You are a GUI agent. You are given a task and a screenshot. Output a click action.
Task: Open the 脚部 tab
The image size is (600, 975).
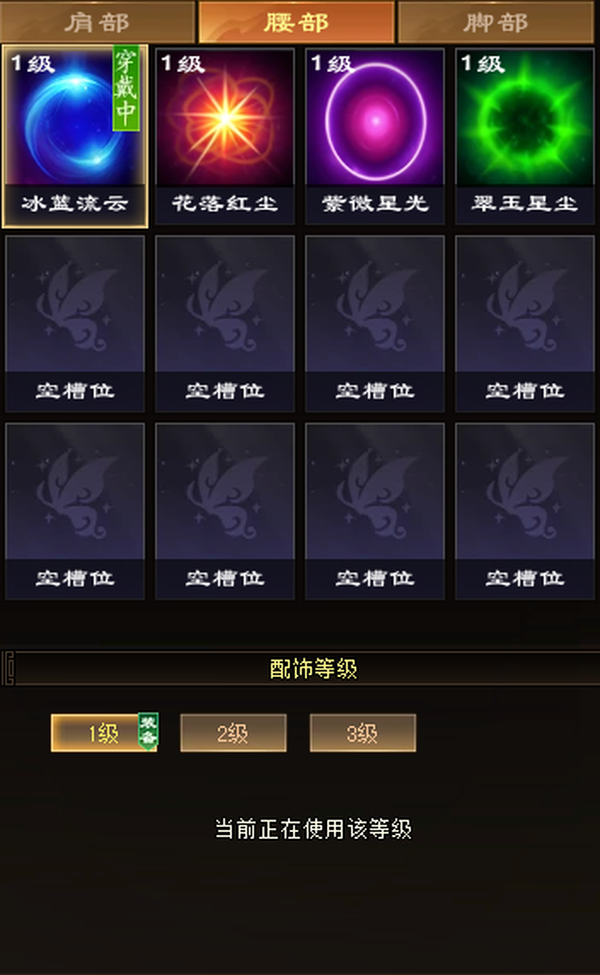pyautogui.click(x=496, y=22)
